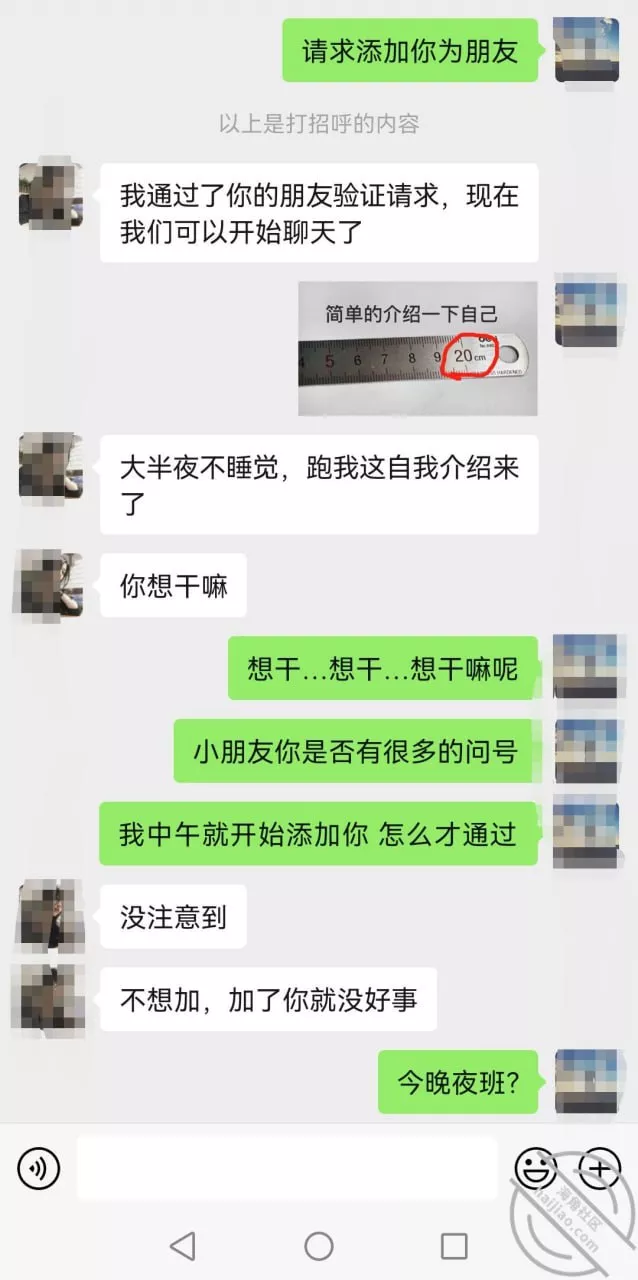Viewport: 638px width, 1280px height.
Task: Open the plus attachment menu
Action: pyautogui.click(x=600, y=1168)
